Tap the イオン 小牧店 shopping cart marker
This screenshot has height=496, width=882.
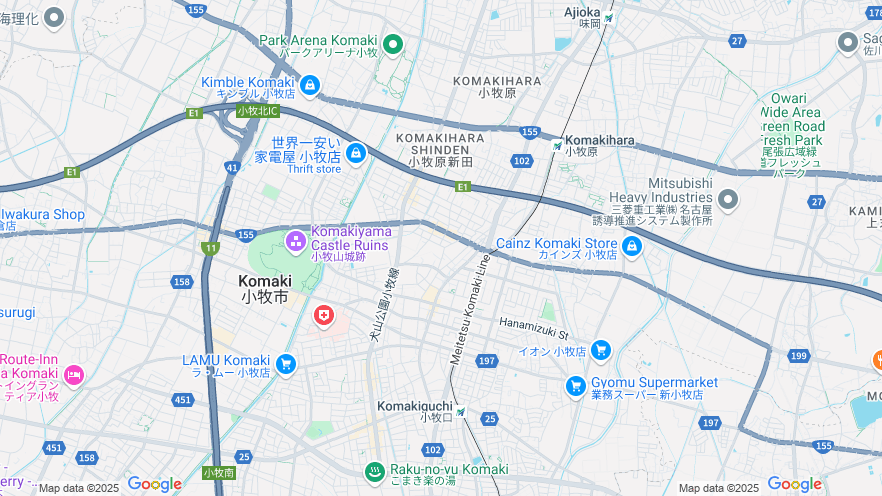(600, 350)
